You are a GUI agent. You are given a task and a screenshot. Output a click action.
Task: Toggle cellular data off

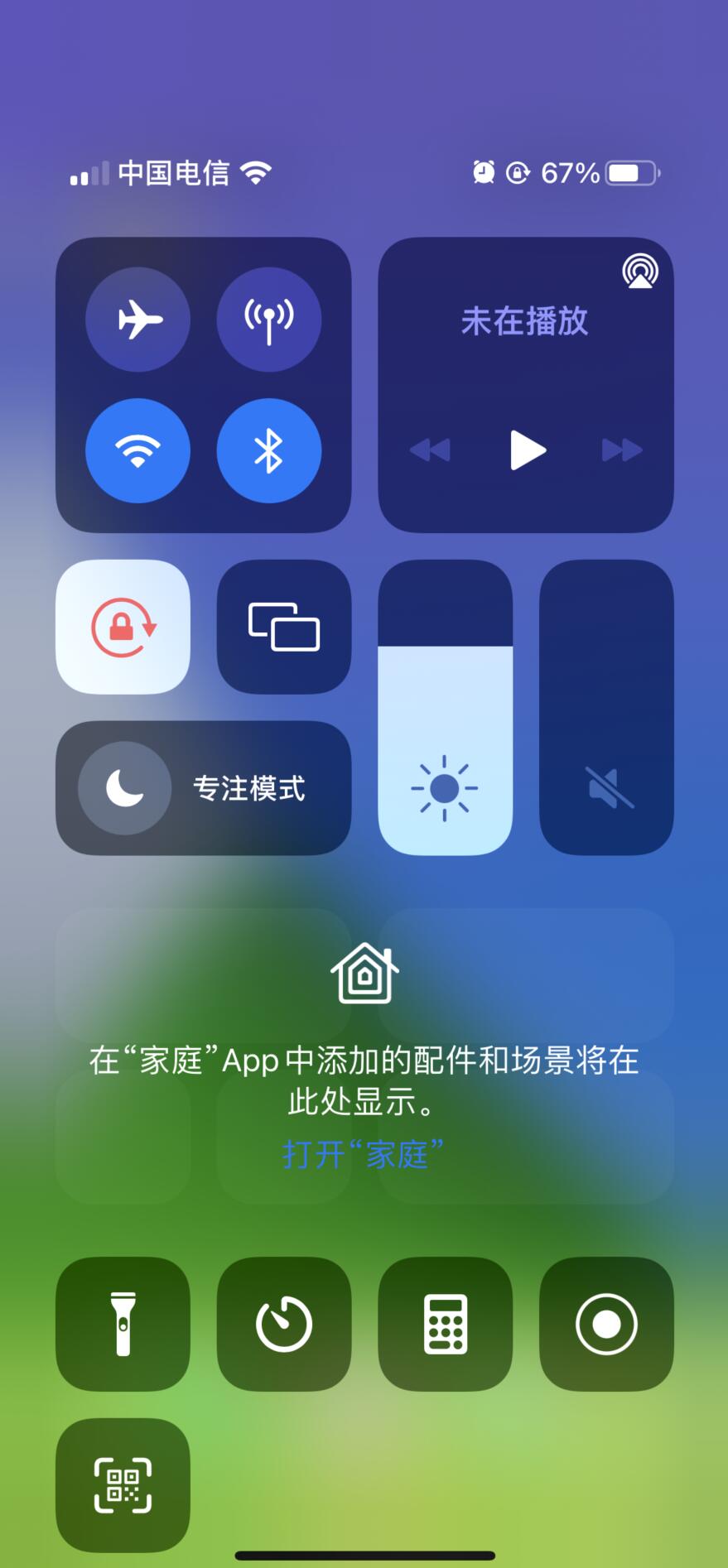[x=269, y=320]
